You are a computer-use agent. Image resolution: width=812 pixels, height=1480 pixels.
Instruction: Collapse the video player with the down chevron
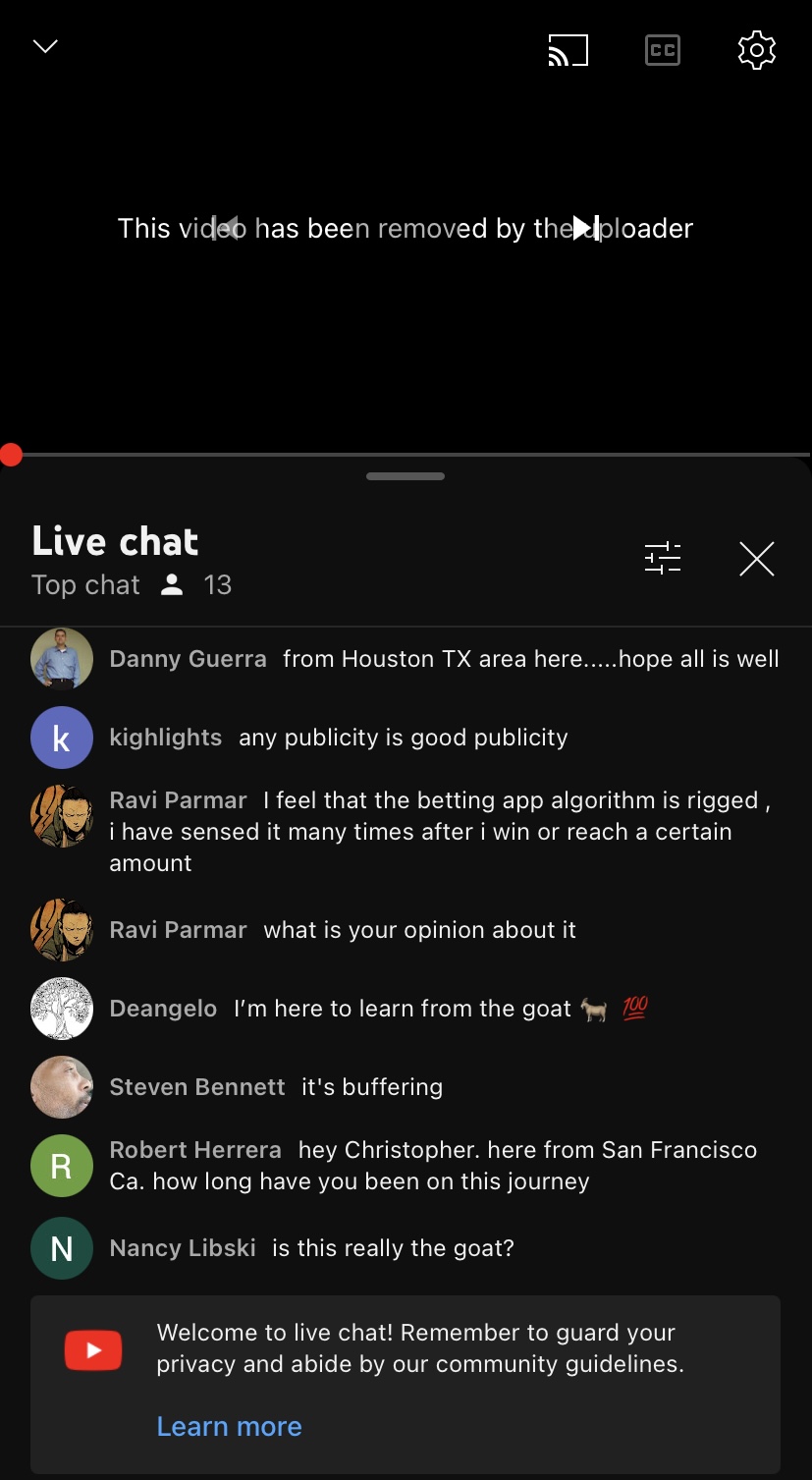(46, 47)
